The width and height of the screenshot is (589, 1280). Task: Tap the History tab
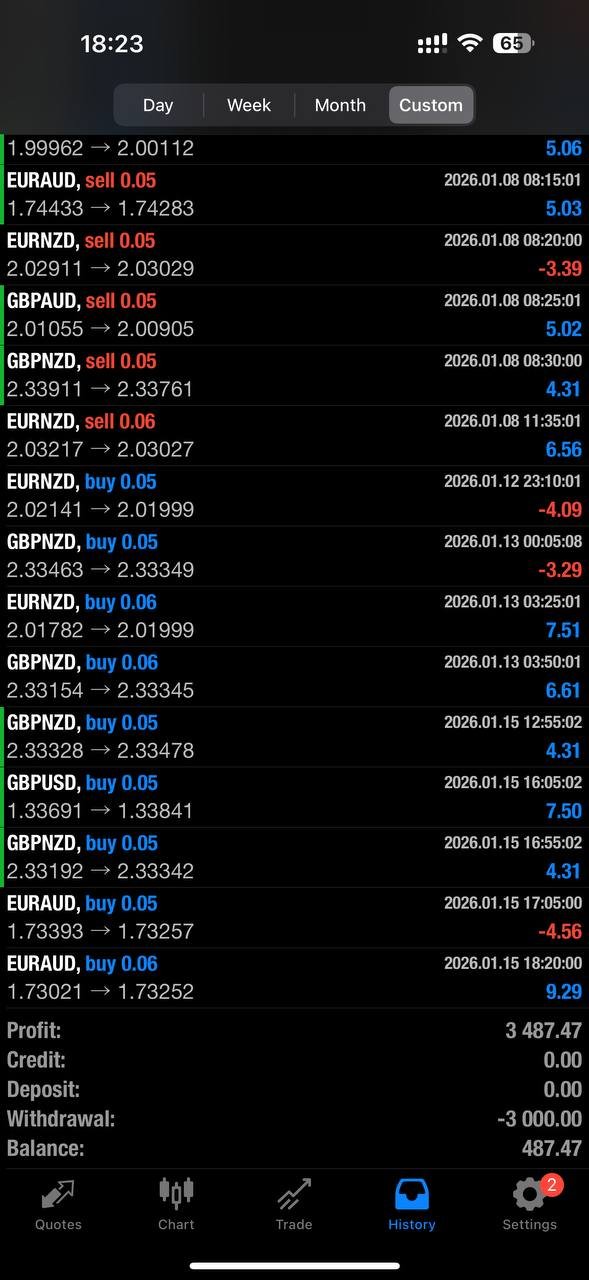[x=412, y=1204]
